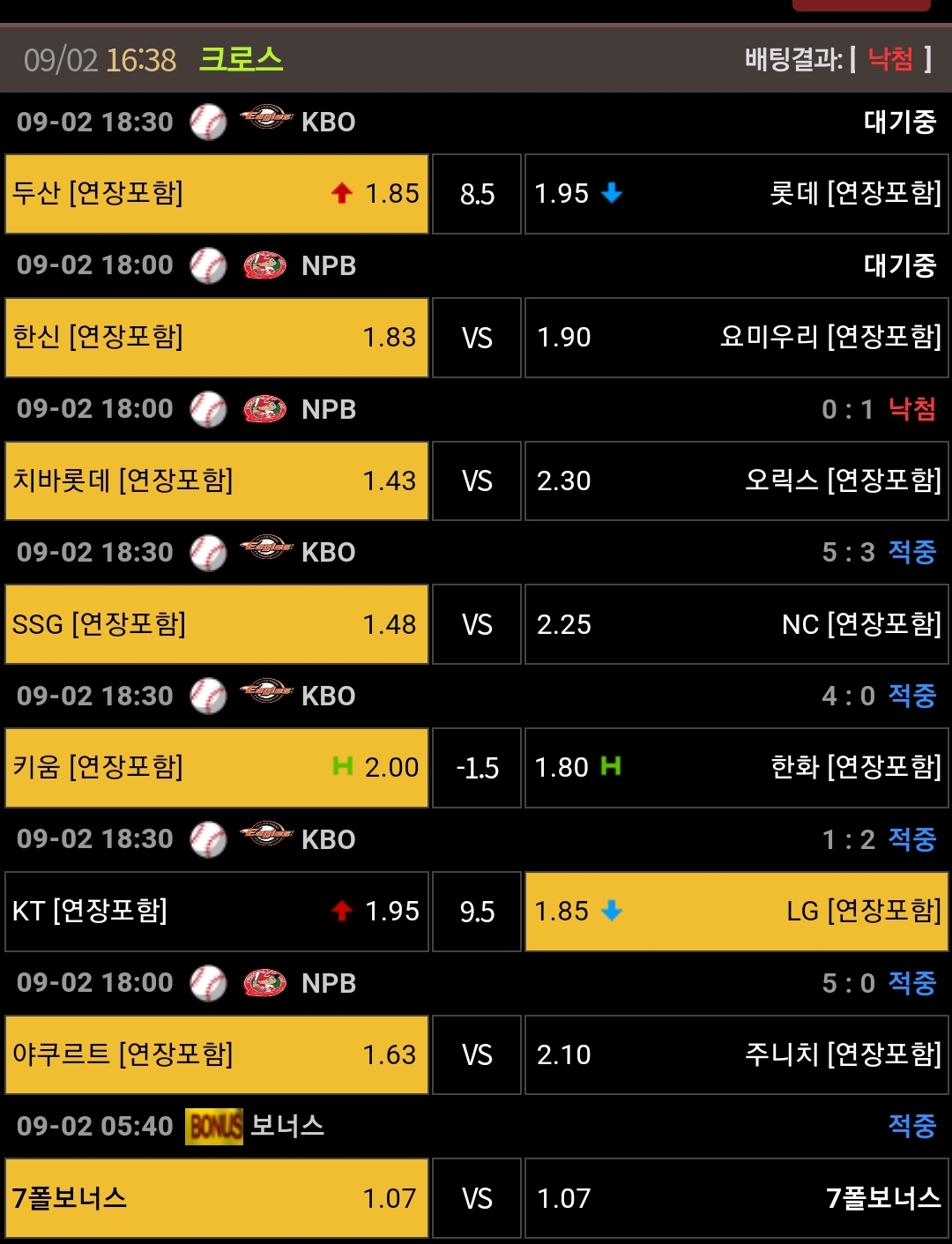Select LG at odds 1.85
The width and height of the screenshot is (952, 1244).
736,912
